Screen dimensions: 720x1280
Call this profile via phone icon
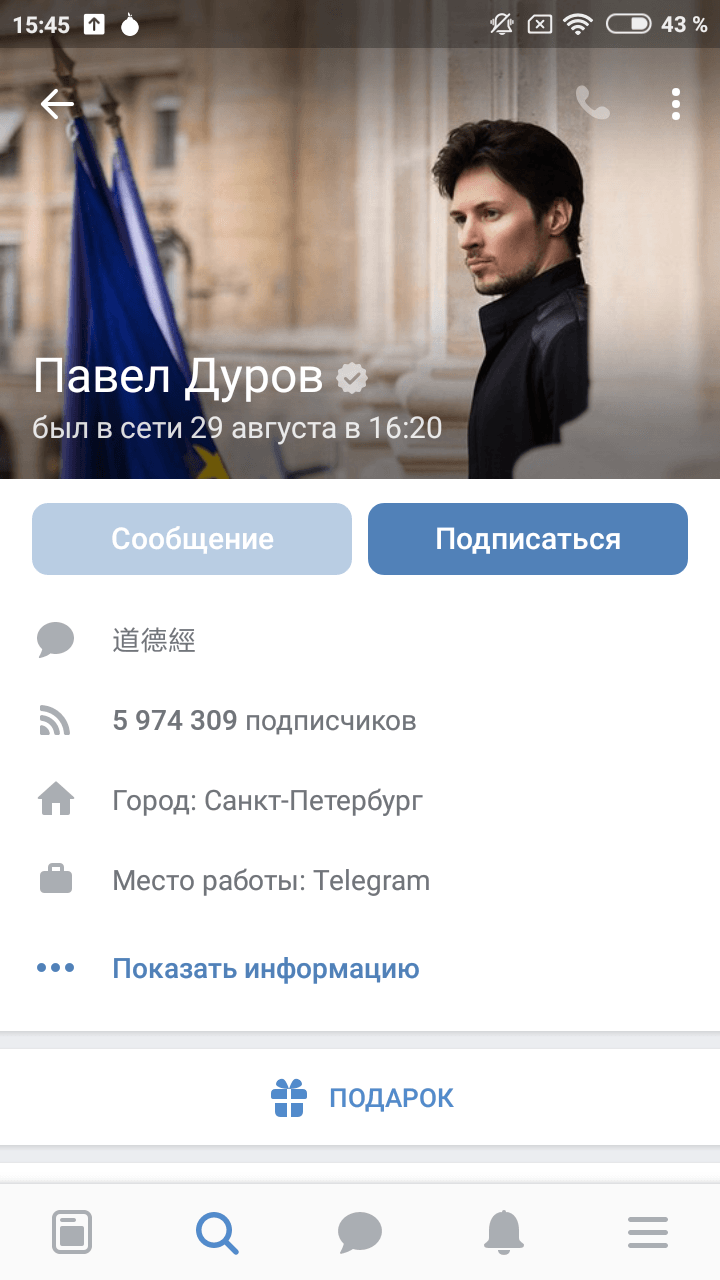point(593,103)
